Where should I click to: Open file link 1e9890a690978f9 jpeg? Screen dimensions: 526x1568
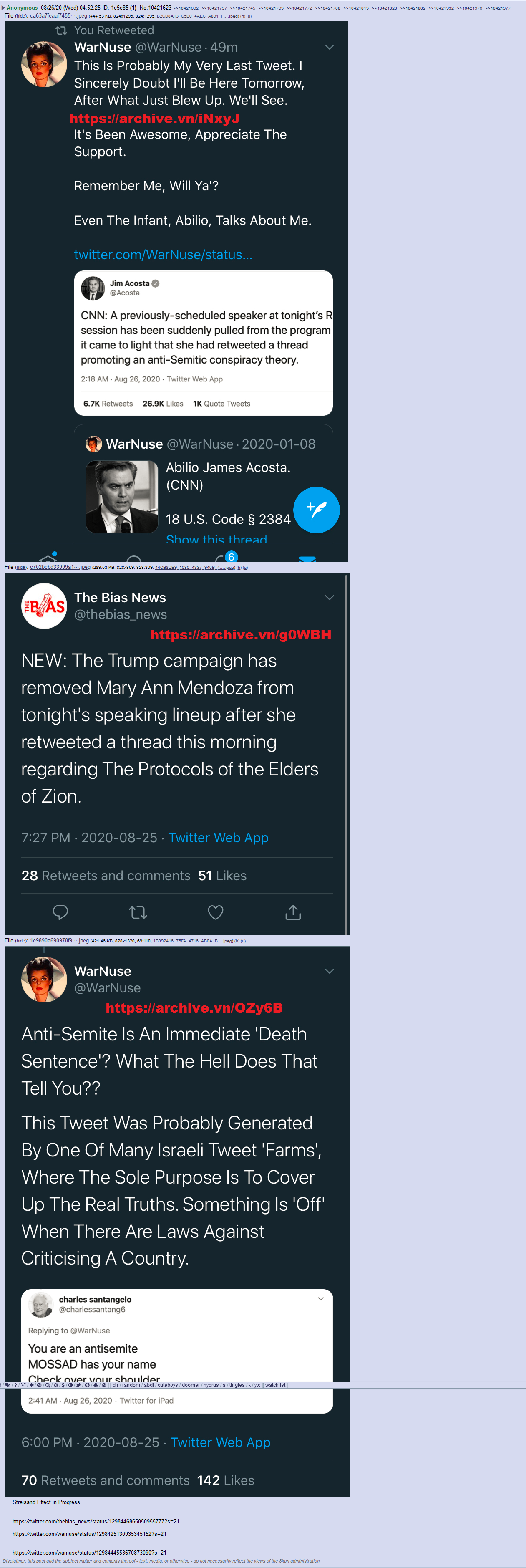[x=59, y=940]
